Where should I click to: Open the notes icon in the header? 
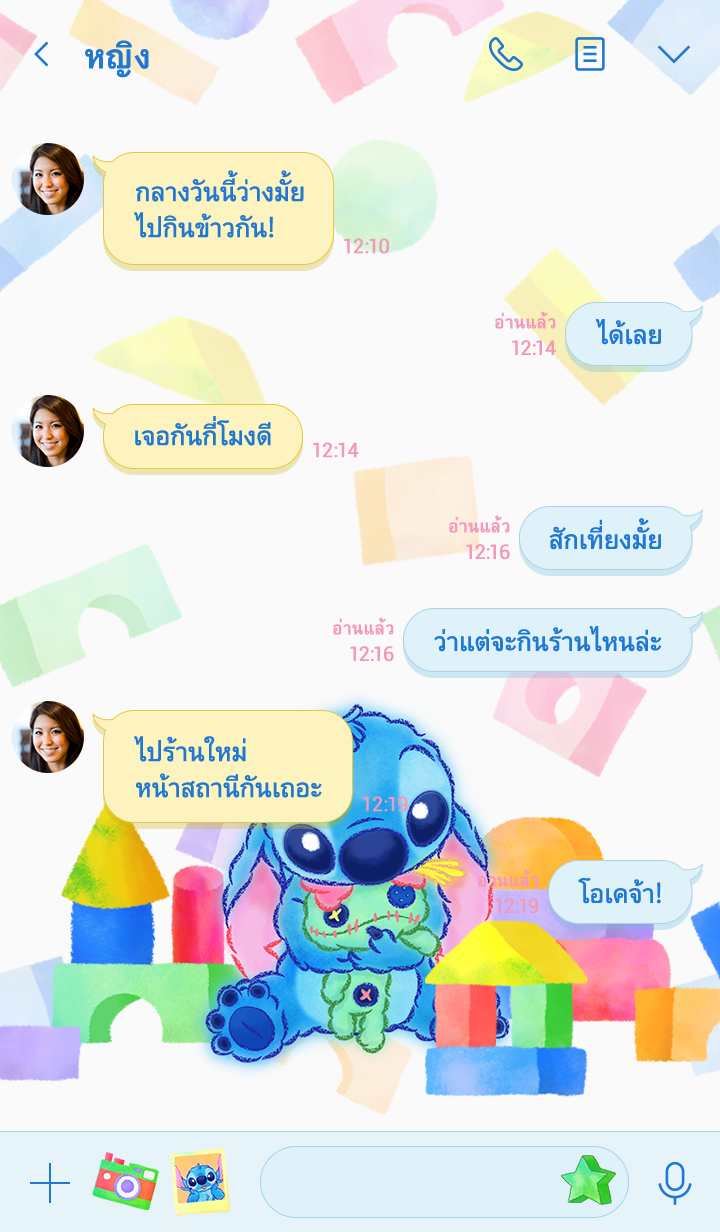click(x=590, y=55)
